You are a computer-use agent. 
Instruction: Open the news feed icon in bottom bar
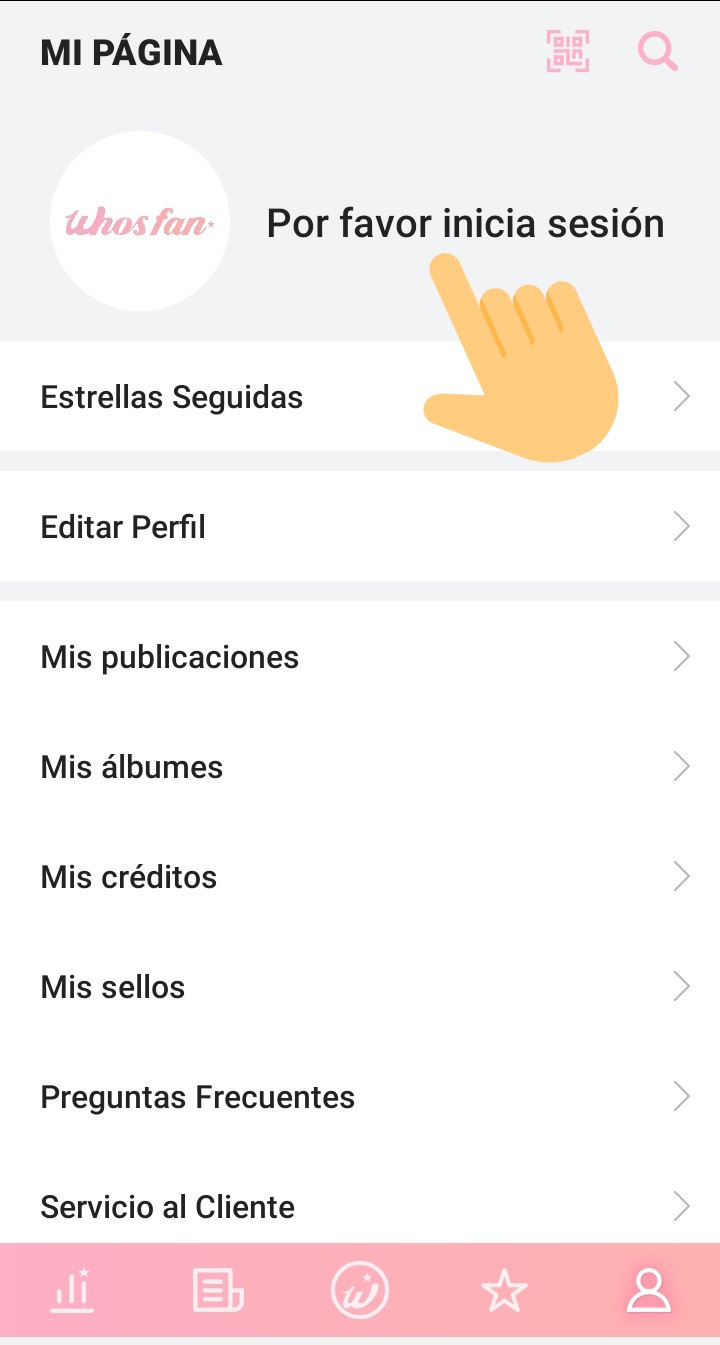click(216, 1290)
